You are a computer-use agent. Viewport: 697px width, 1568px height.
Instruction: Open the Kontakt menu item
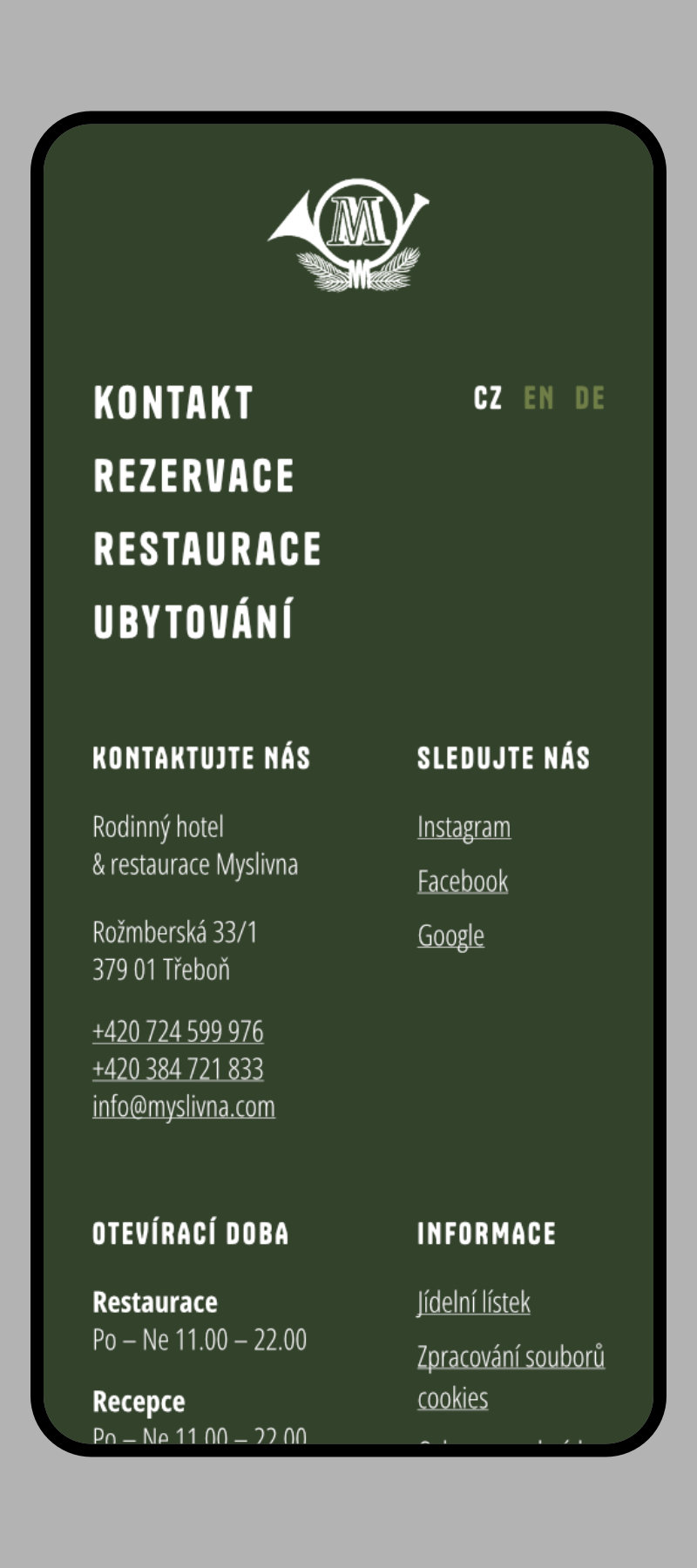click(x=173, y=403)
